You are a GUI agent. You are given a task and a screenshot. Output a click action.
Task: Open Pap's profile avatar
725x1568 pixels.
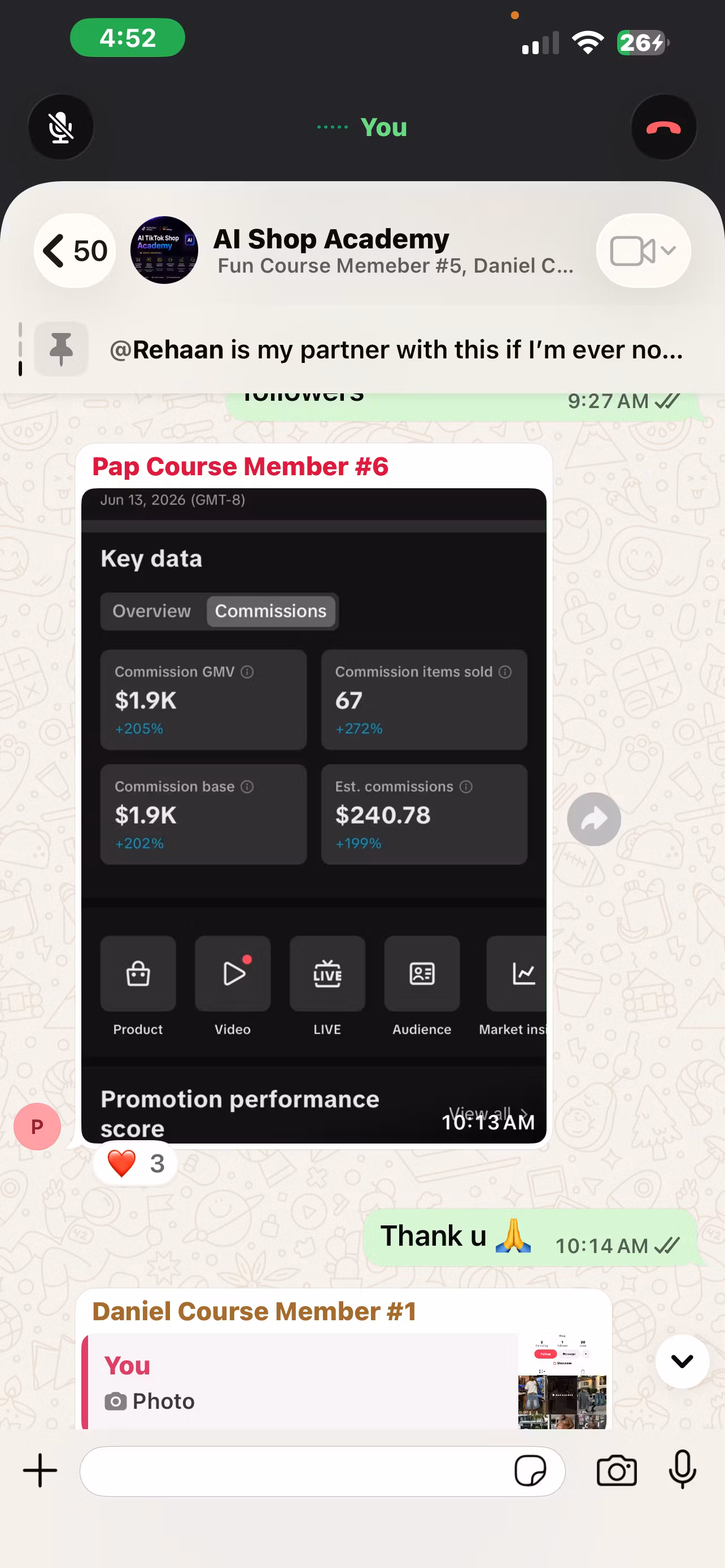coord(37,1126)
